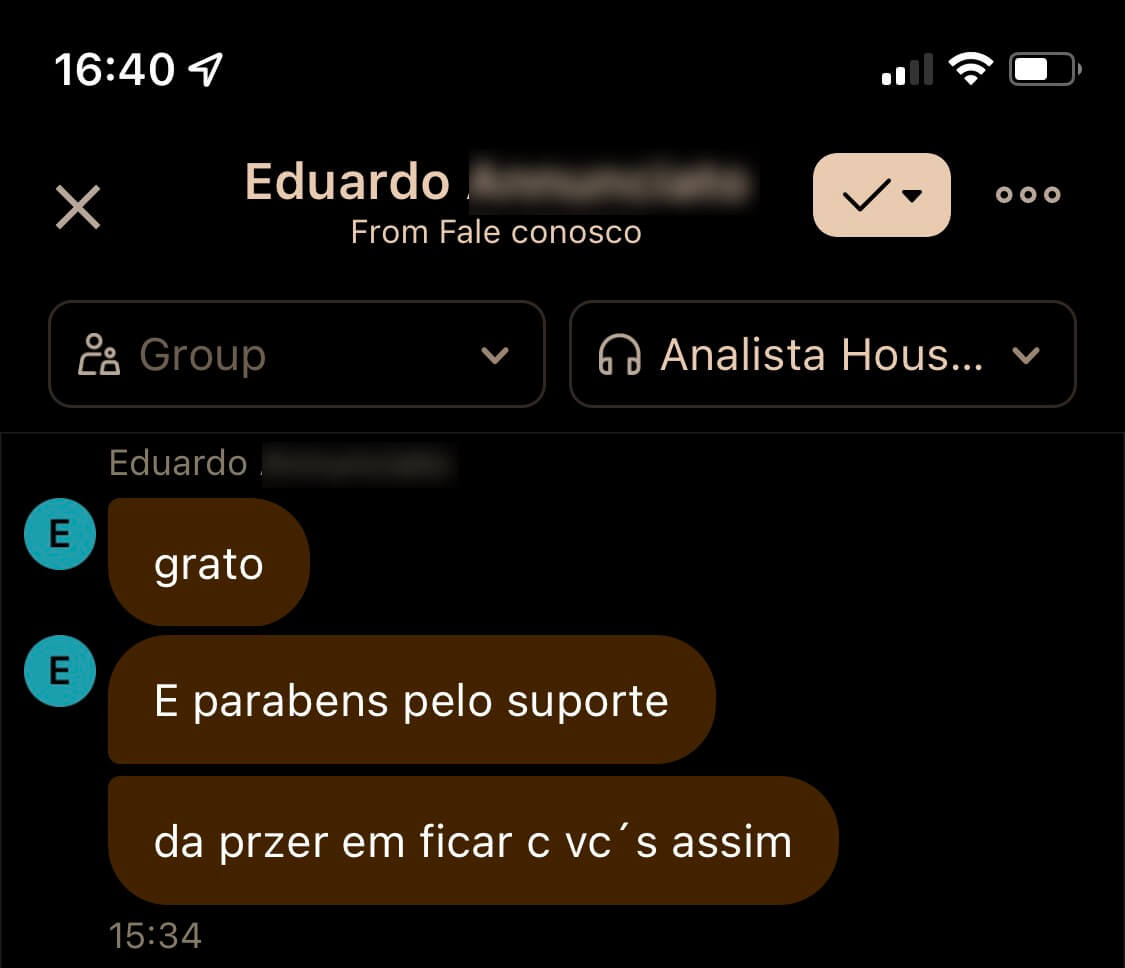Screen dimensions: 1125x968
Task: Tap the checkmark resolve button
Action: tap(866, 196)
